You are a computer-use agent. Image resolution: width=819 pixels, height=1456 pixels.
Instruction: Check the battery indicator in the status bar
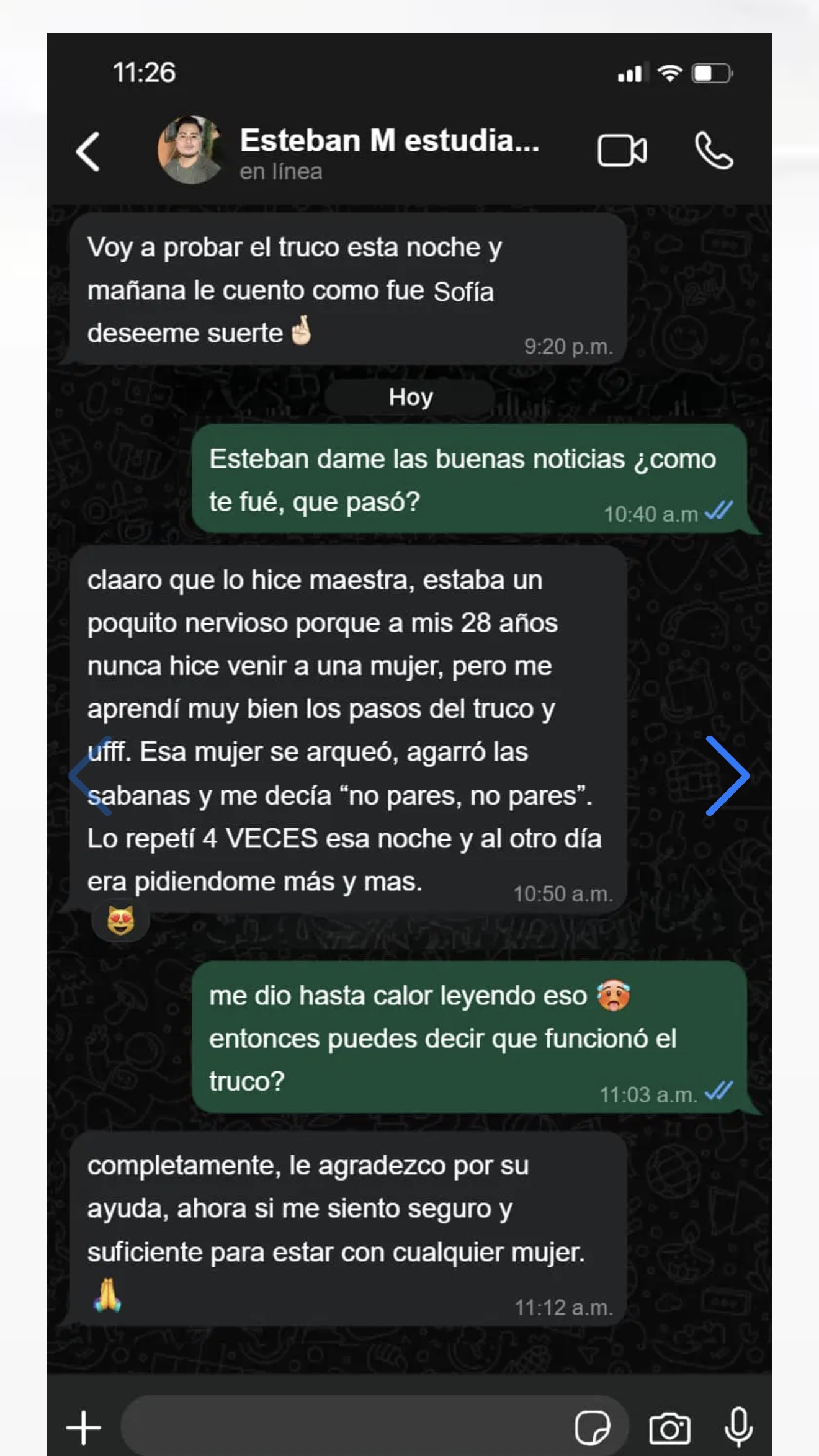click(x=710, y=73)
